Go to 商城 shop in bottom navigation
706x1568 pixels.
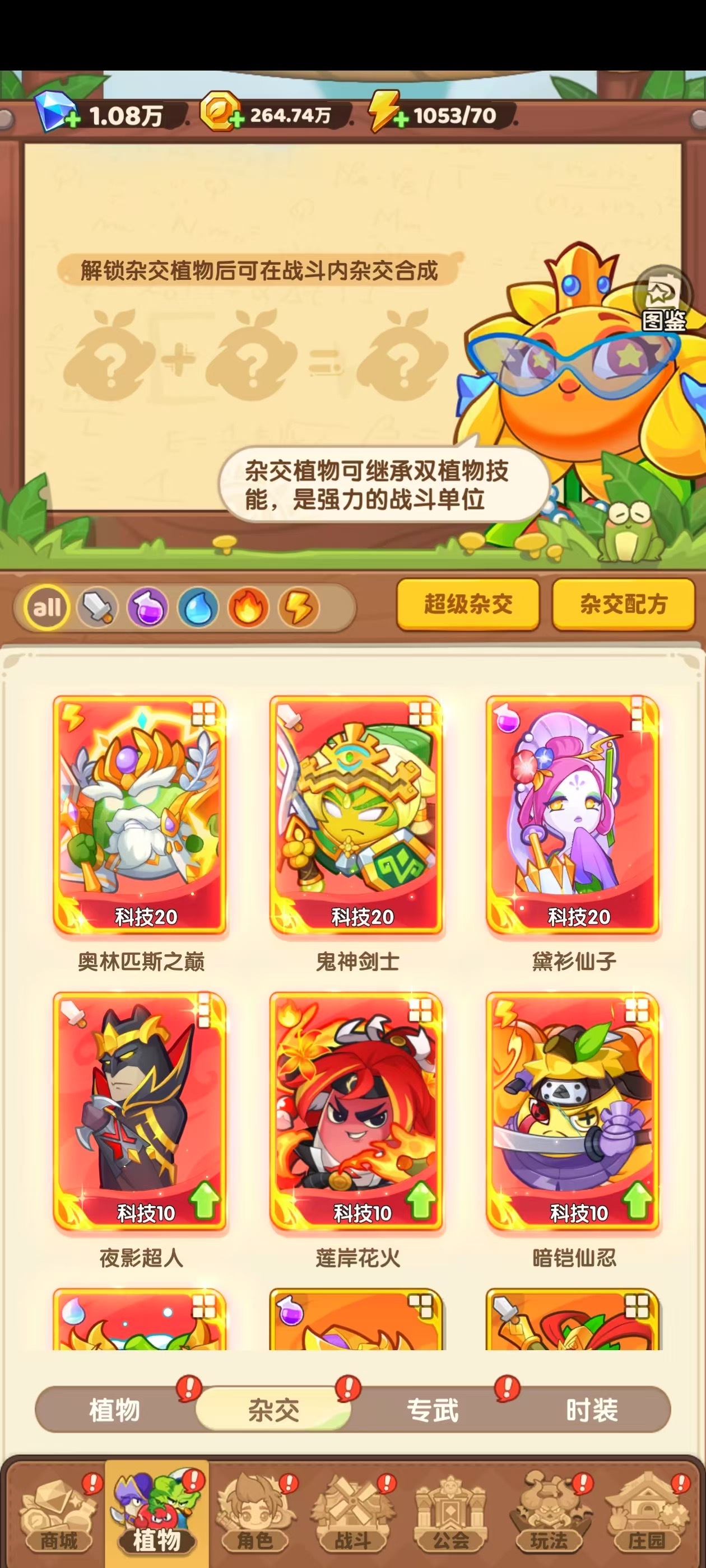pyautogui.click(x=58, y=1517)
